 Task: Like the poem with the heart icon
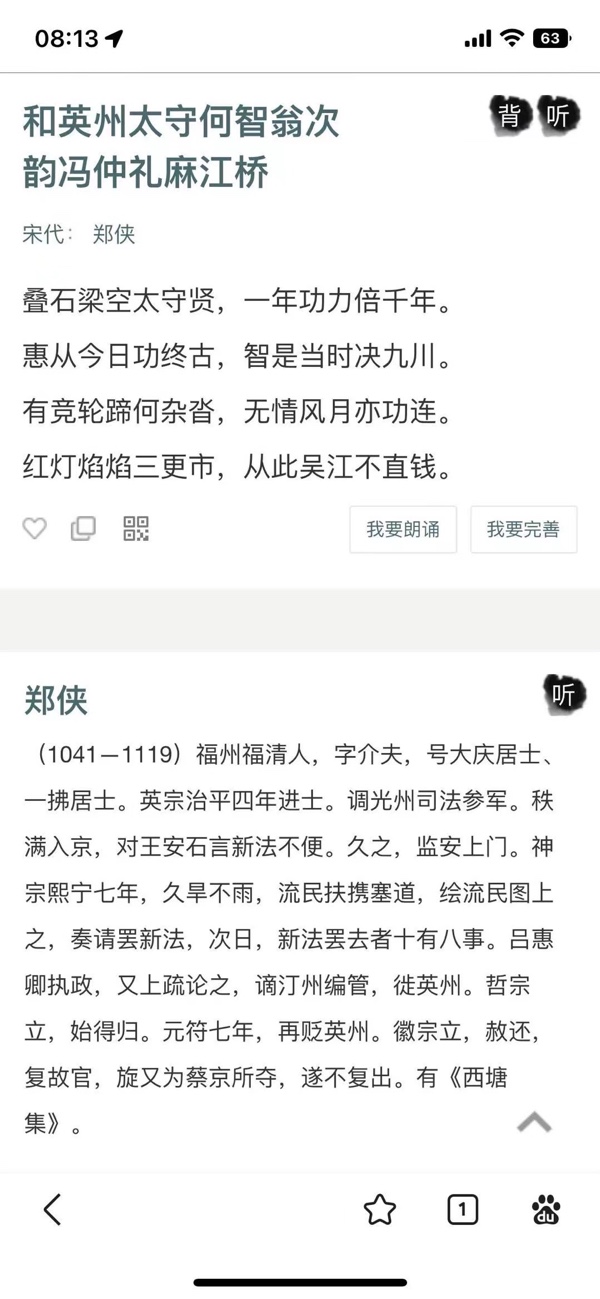tap(35, 529)
